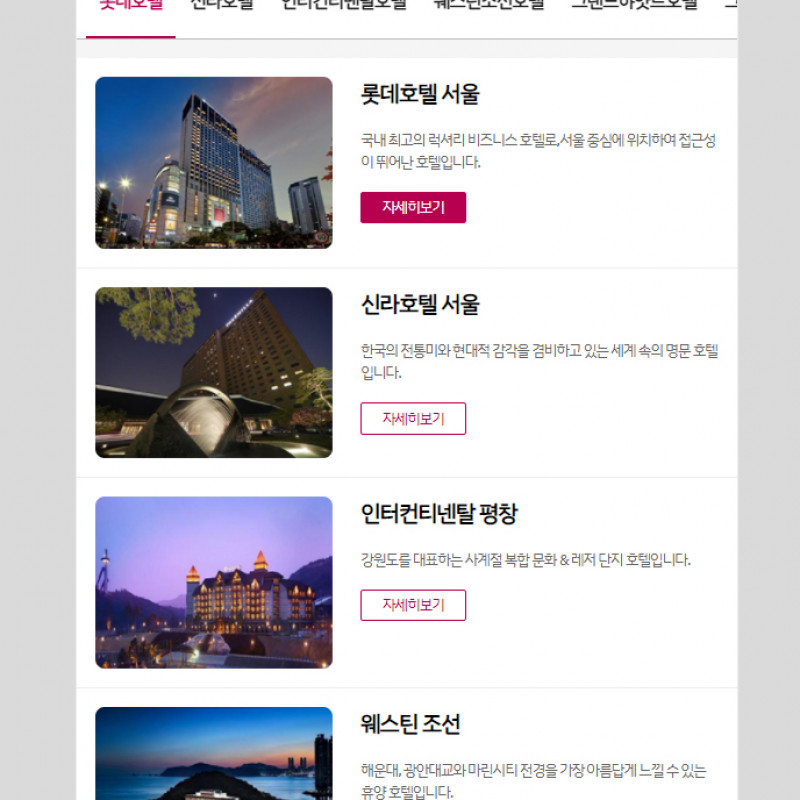Open the 롯데호텔 서울 photo
This screenshot has width=800, height=800.
214,163
